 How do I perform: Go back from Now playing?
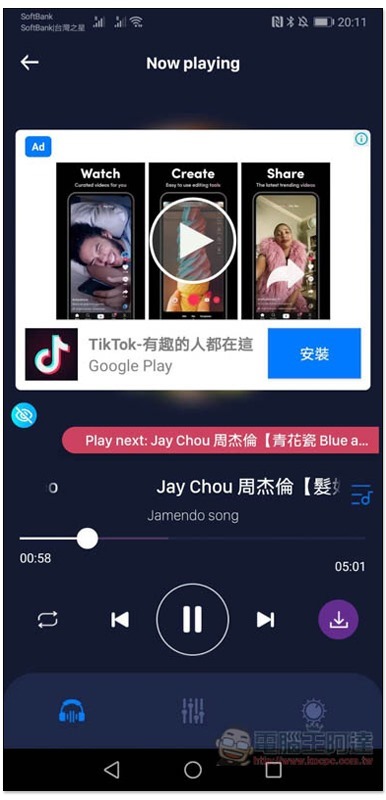(x=30, y=63)
